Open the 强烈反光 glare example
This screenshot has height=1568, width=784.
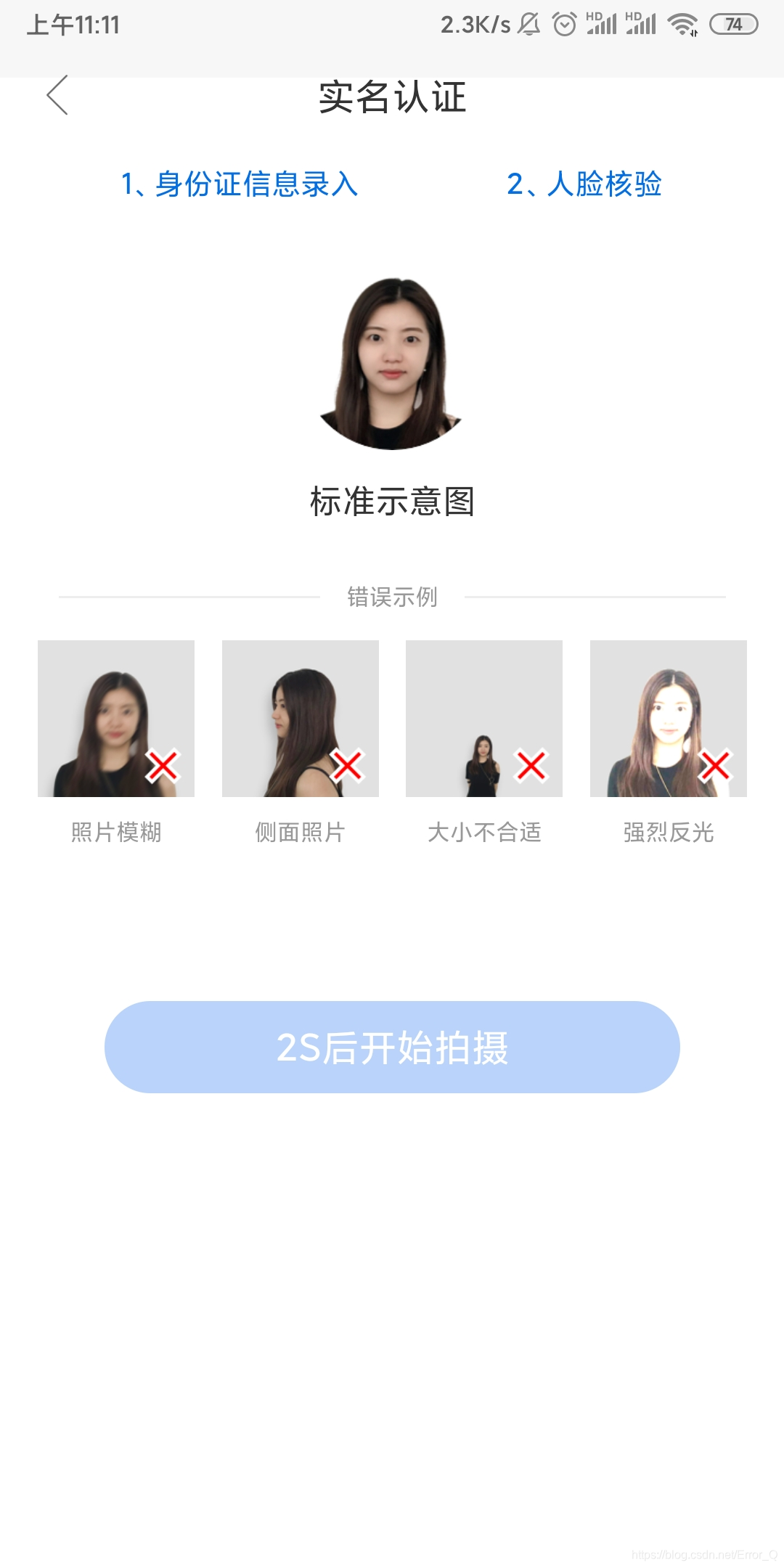coord(668,719)
